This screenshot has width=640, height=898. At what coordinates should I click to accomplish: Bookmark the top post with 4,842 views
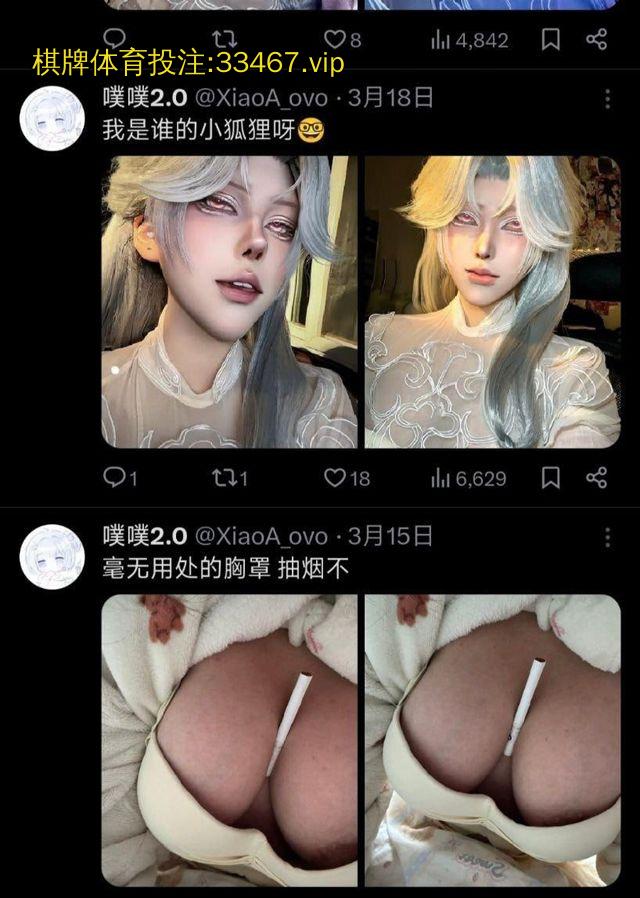[x=550, y=39]
